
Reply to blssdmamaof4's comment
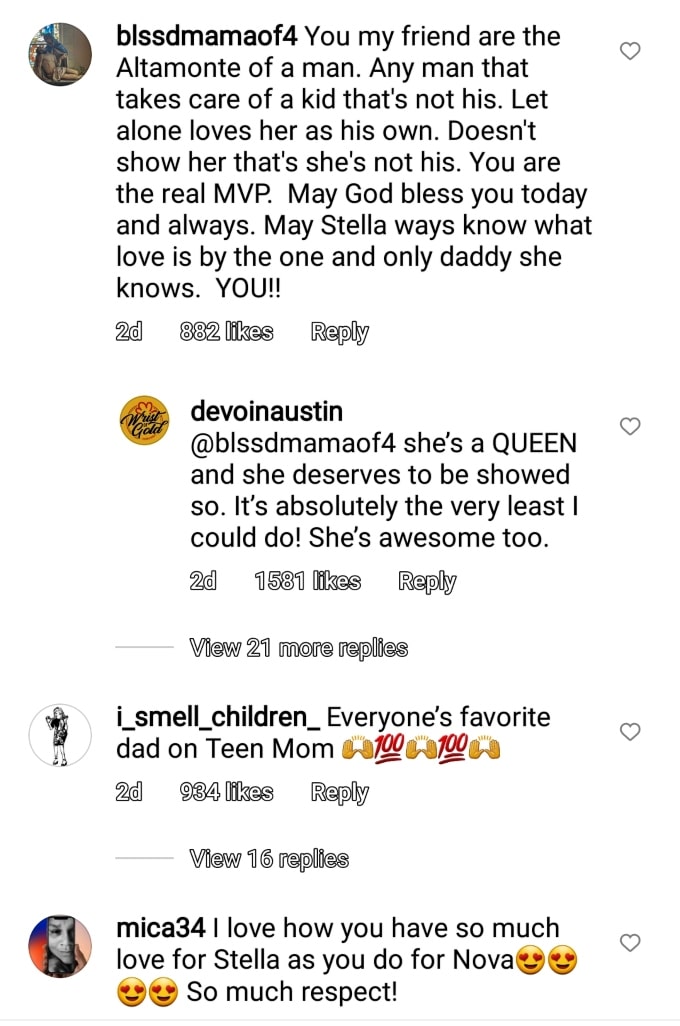[339, 333]
